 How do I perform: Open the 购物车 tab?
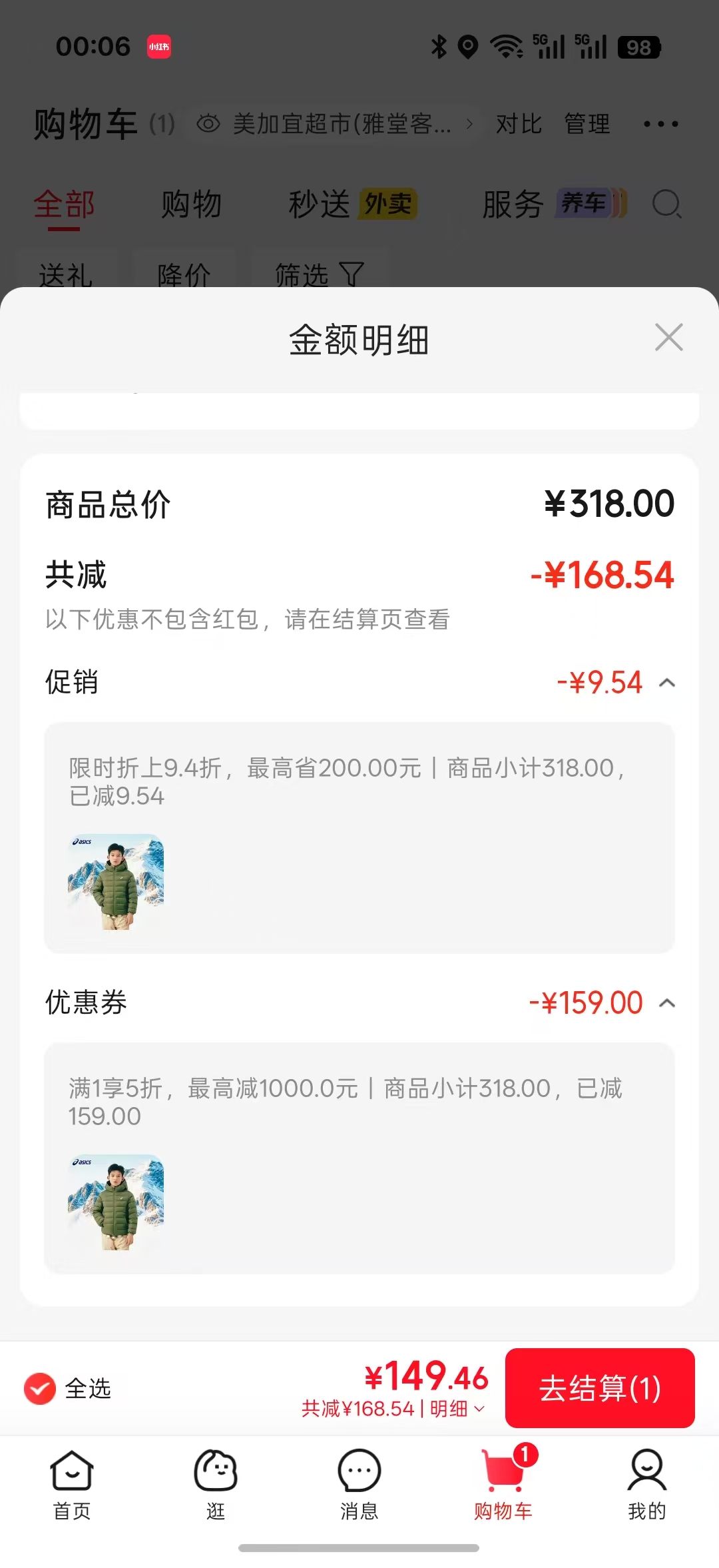(503, 1485)
